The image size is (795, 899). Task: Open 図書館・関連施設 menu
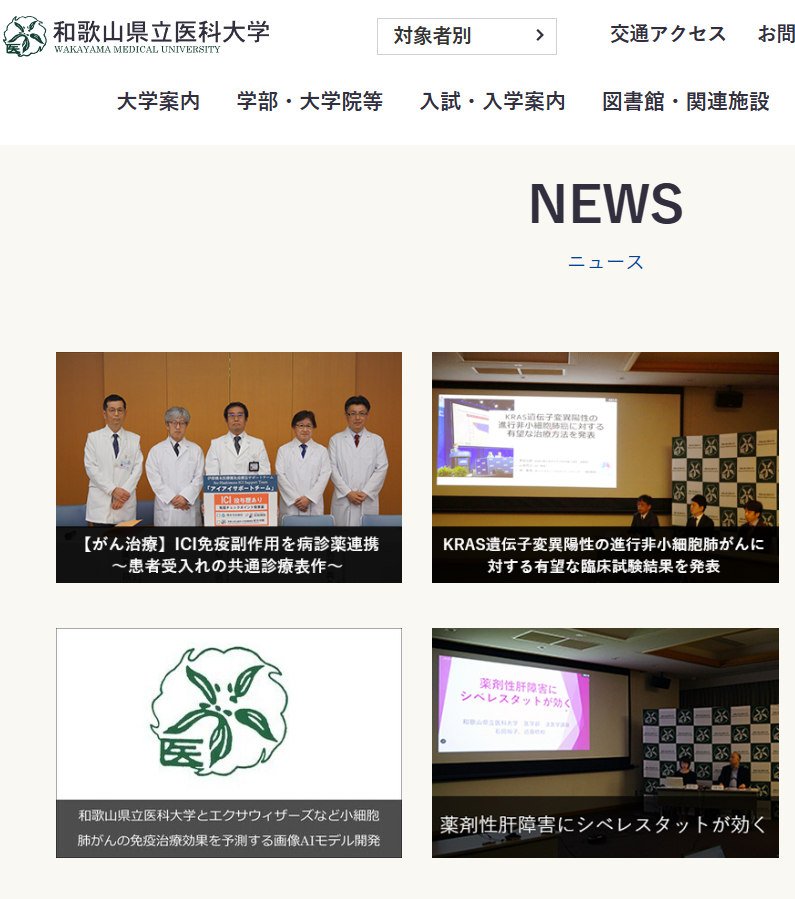(686, 101)
